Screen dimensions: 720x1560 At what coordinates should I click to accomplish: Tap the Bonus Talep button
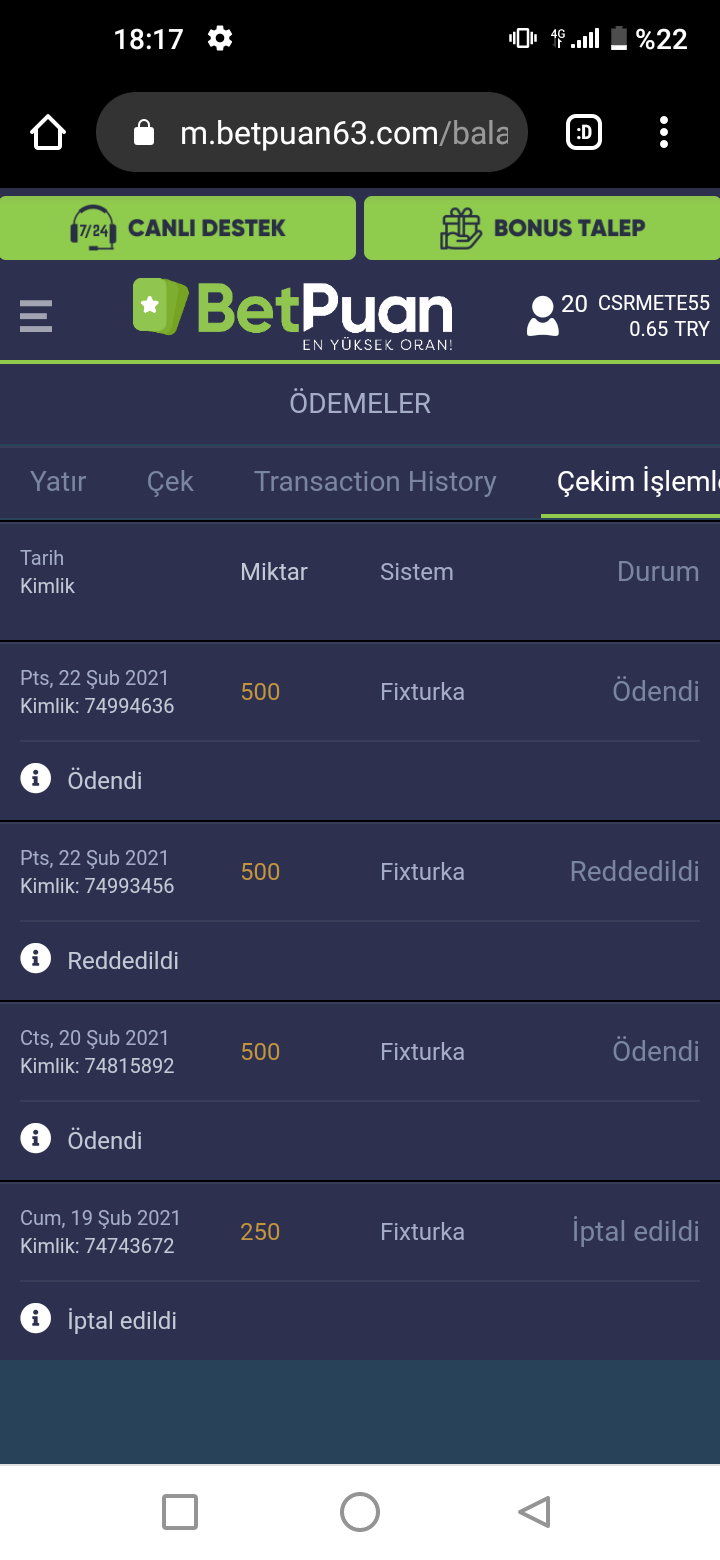tap(542, 228)
